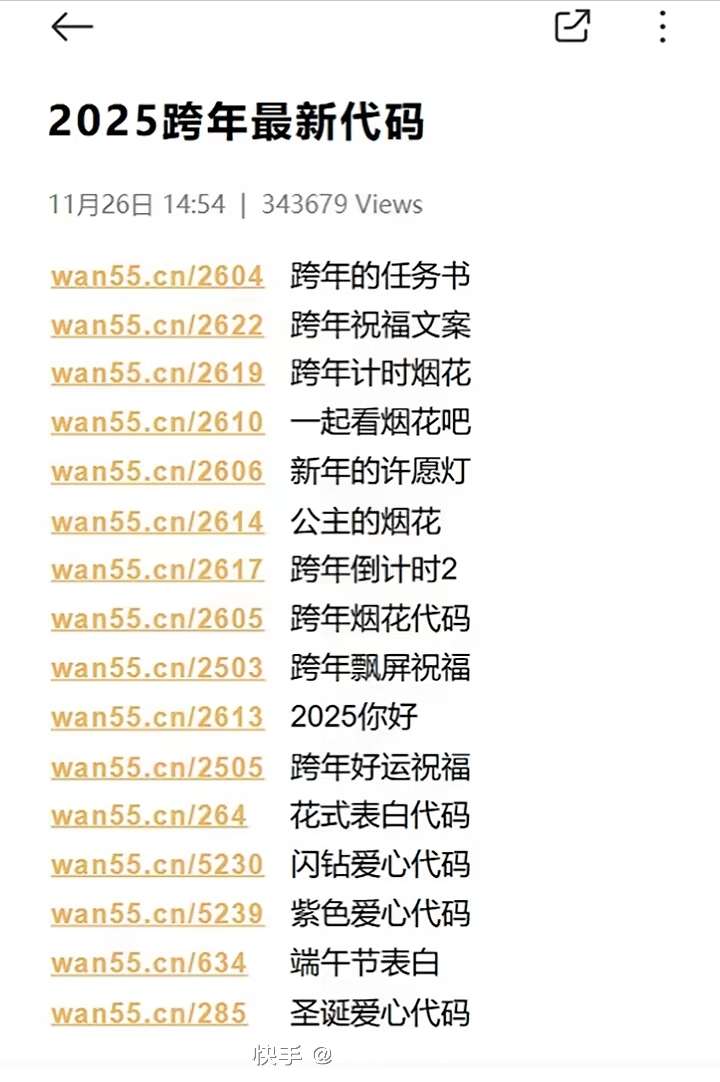Share this note via the share icon
This screenshot has width=720, height=1082.
tap(572, 26)
